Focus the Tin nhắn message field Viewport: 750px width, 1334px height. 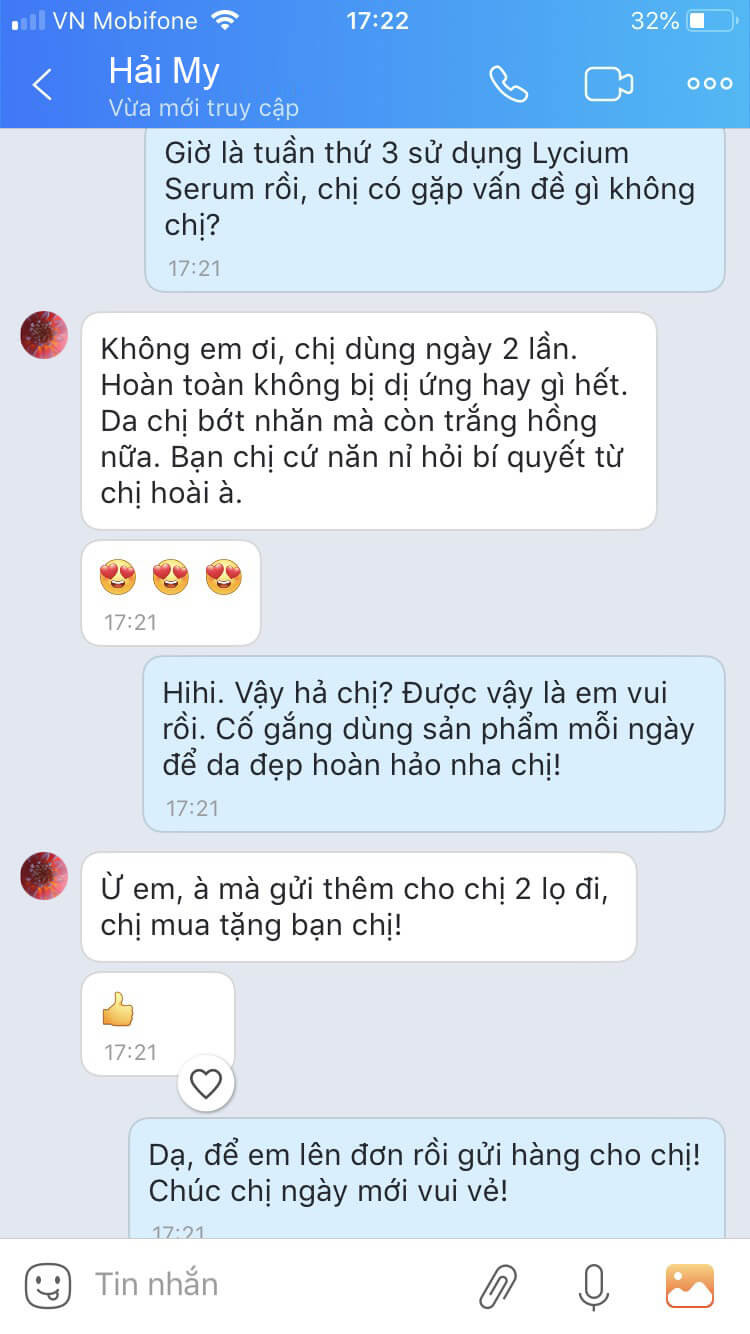[x=270, y=1285]
